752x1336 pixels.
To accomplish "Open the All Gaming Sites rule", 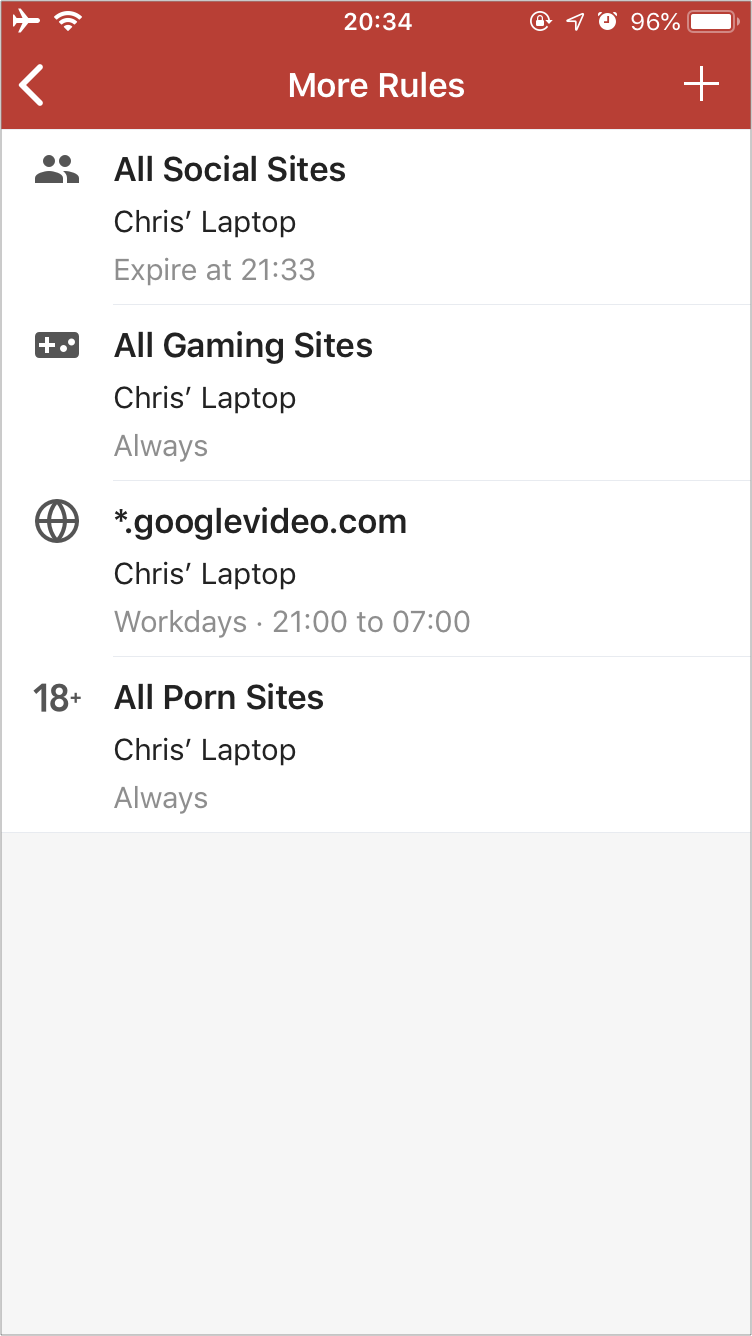I will click(376, 393).
